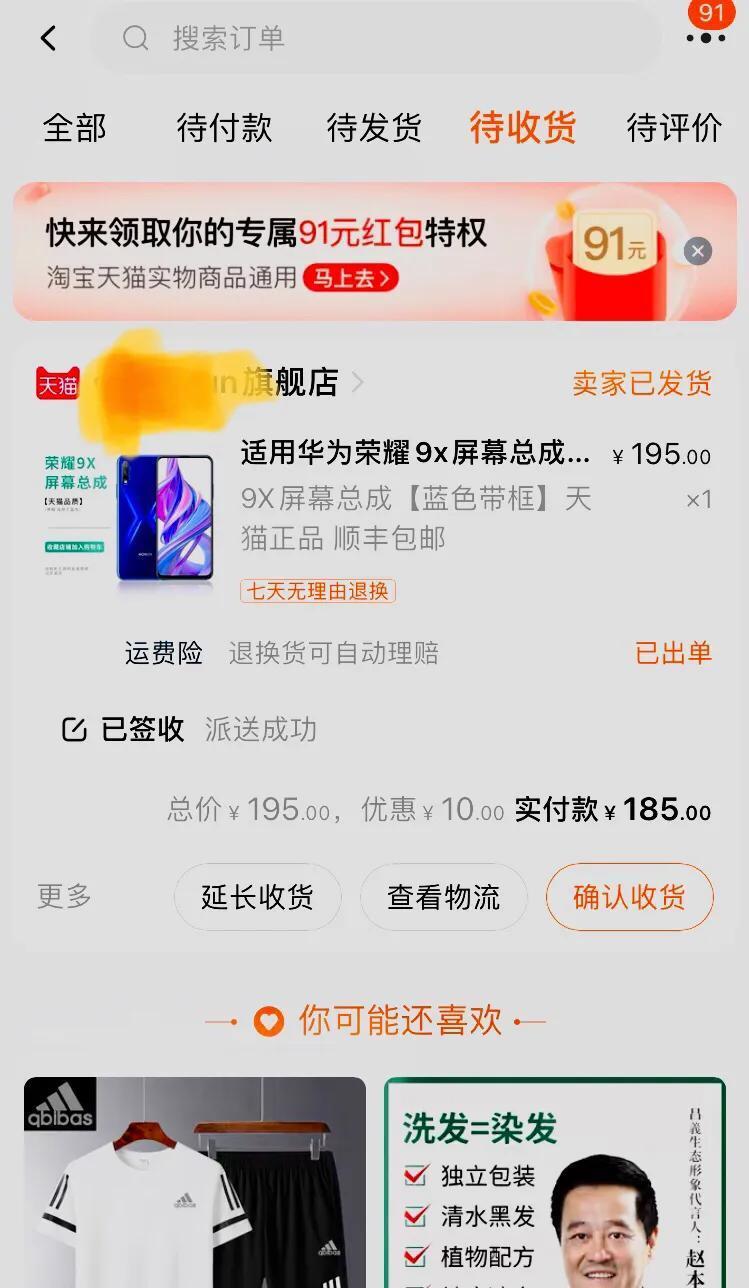Switch to the 待付款 tab
This screenshot has height=1288, width=749.
pos(224,128)
